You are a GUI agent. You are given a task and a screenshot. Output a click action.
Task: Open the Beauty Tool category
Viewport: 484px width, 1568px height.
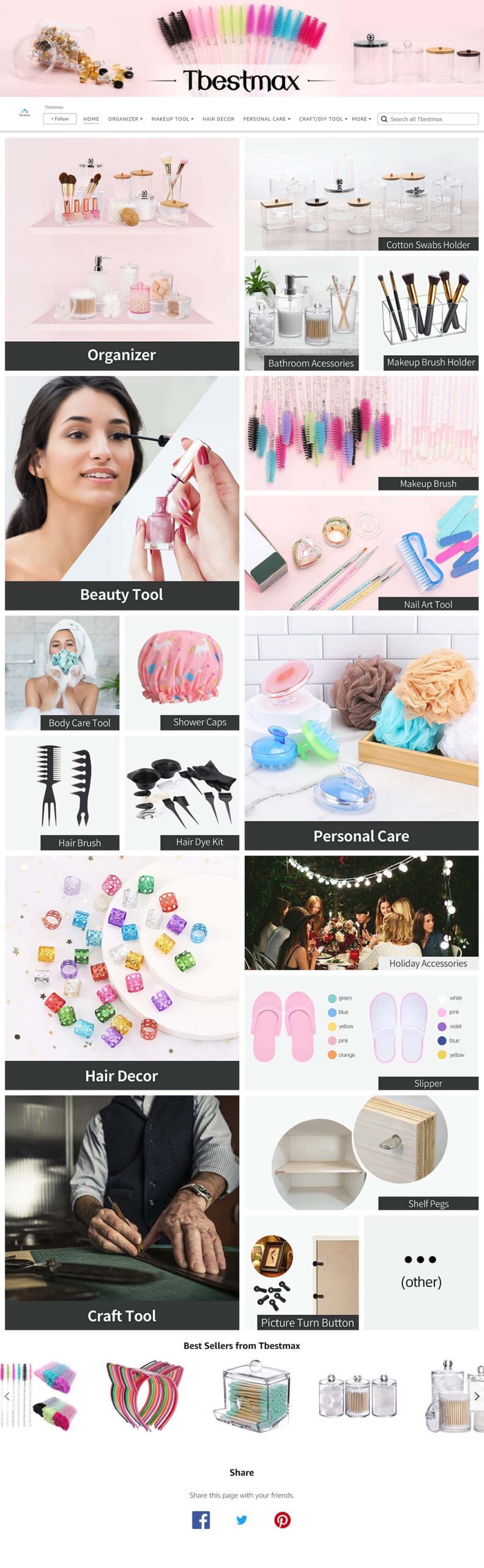coord(122,492)
